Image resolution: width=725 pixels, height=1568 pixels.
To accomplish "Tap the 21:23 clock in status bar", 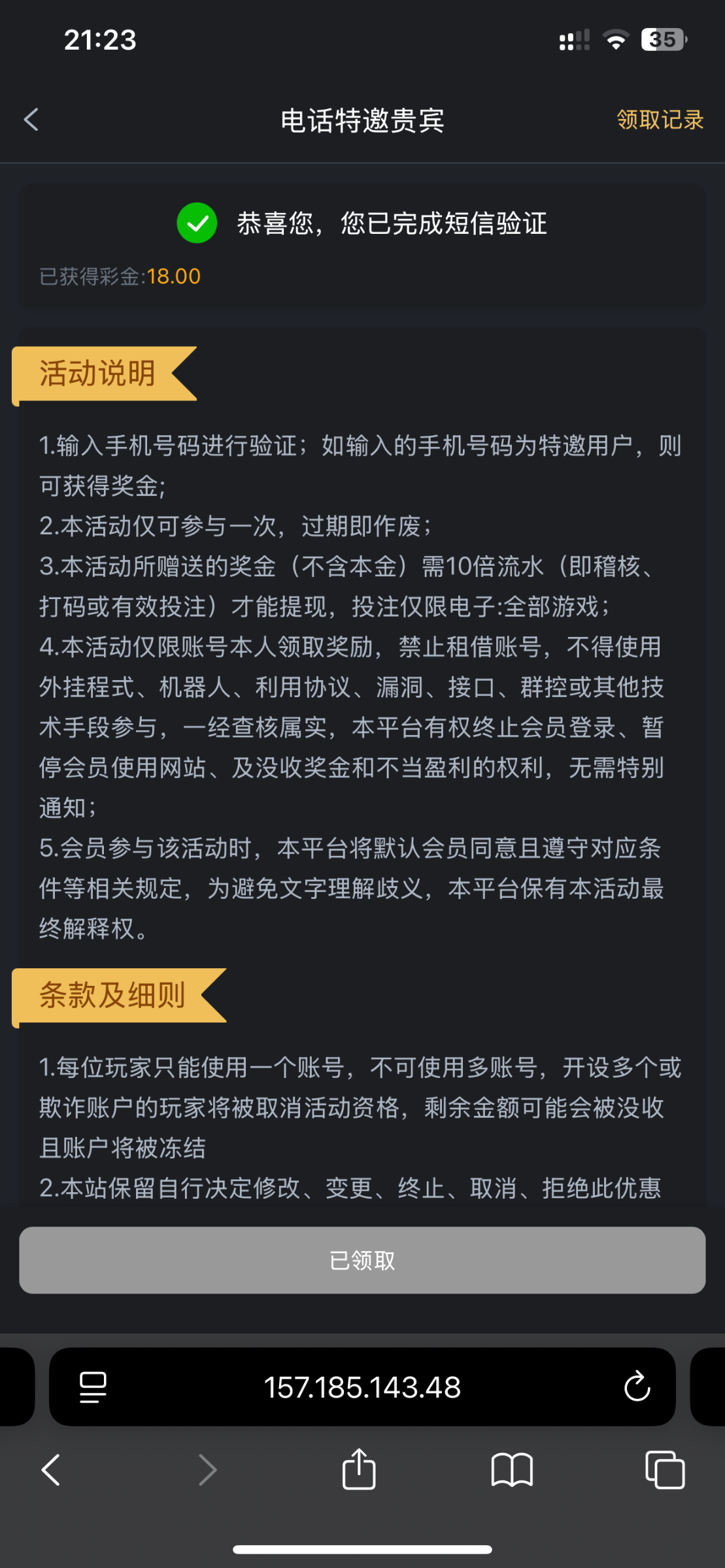I will click(99, 41).
